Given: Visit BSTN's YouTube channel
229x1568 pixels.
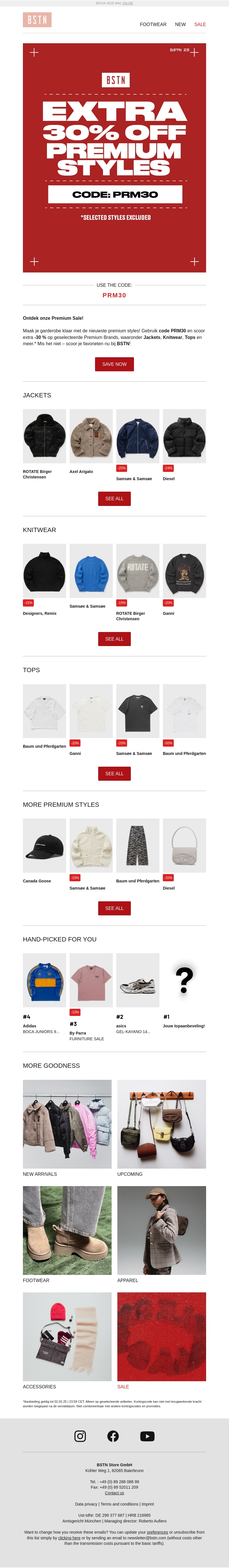Looking at the screenshot, I should pyautogui.click(x=147, y=1436).
